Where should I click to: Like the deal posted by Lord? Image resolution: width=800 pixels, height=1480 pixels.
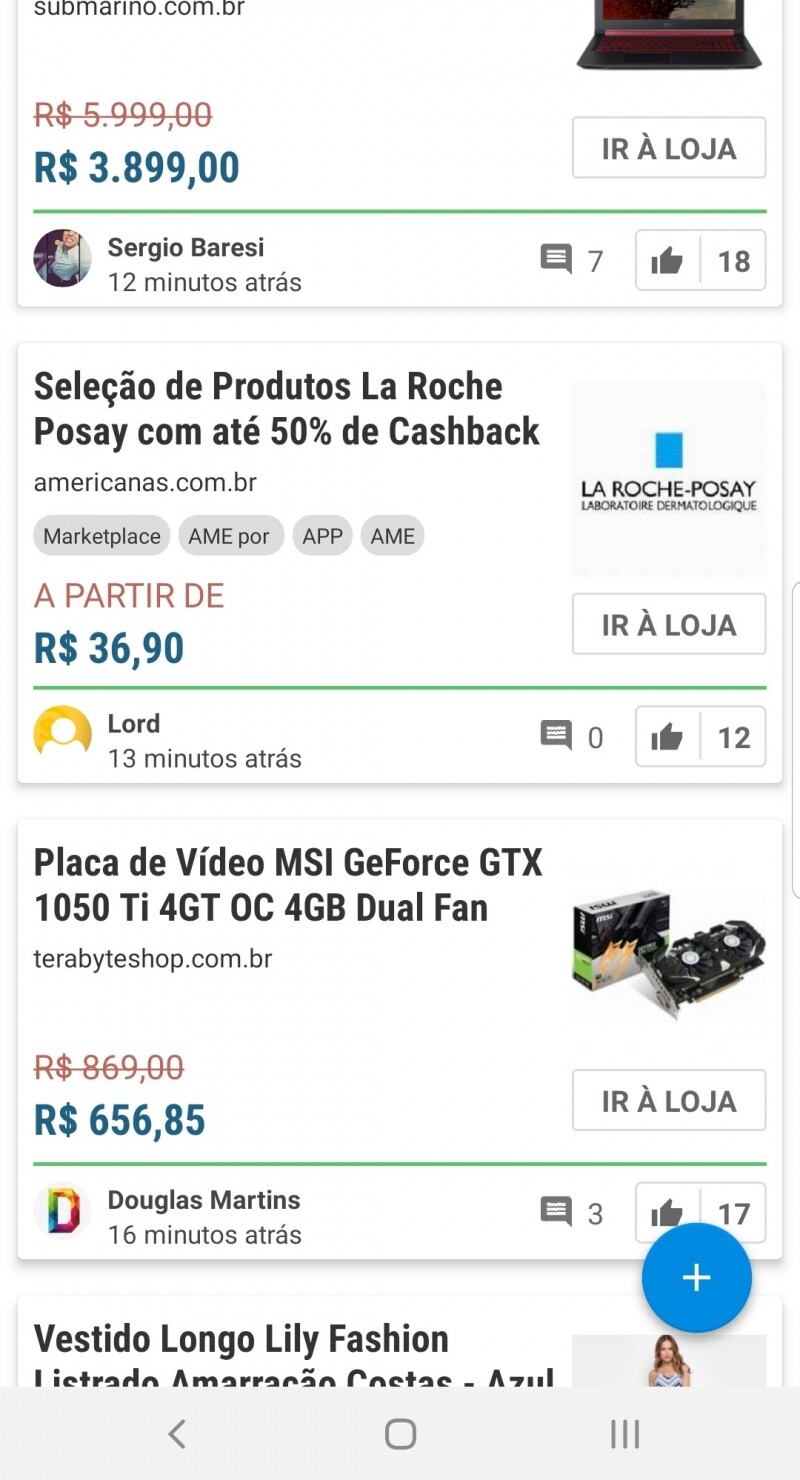coord(668,737)
